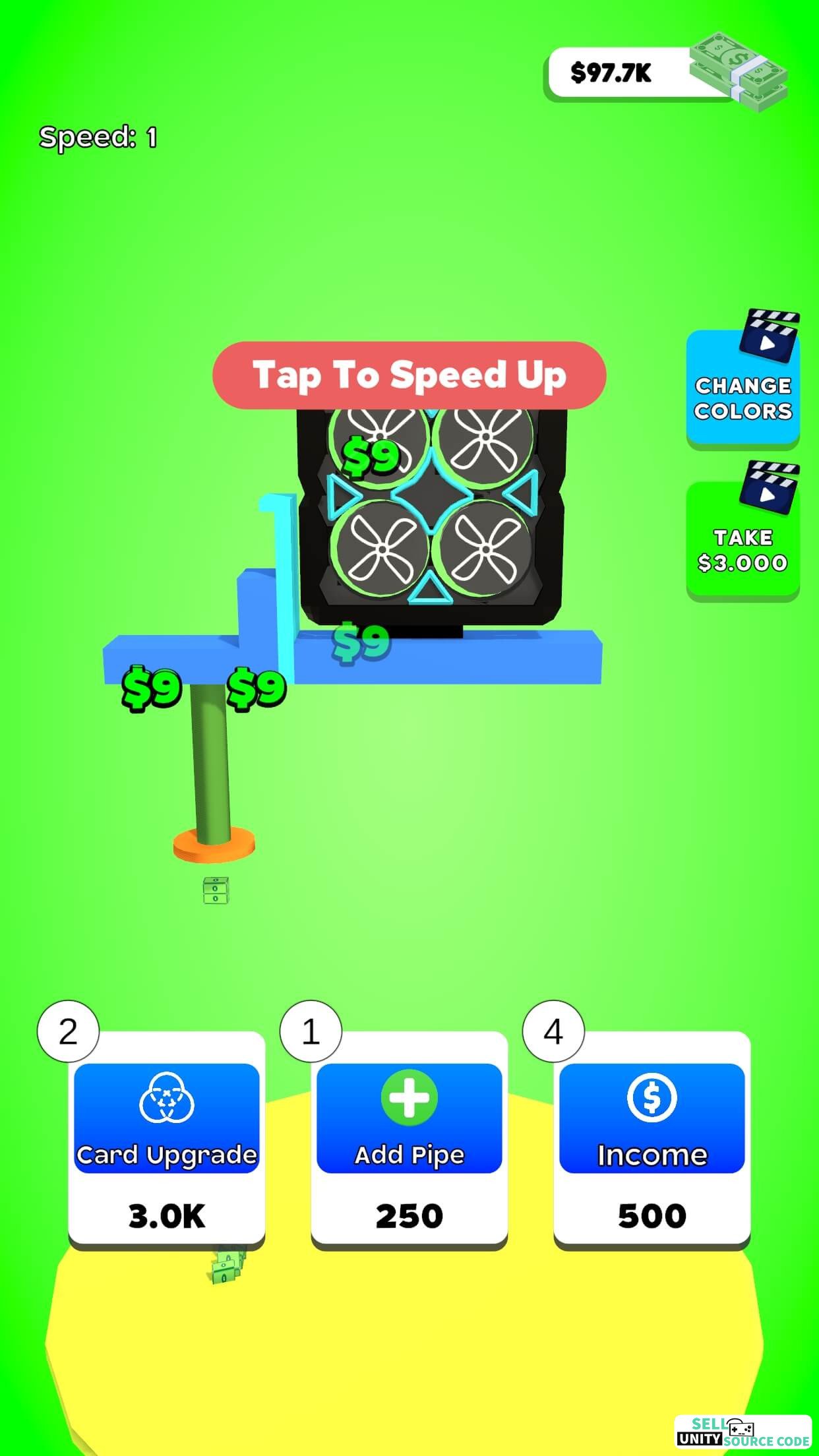The image size is (819, 1456).
Task: Tap the Tap To Speed Up banner
Action: pyautogui.click(x=409, y=375)
